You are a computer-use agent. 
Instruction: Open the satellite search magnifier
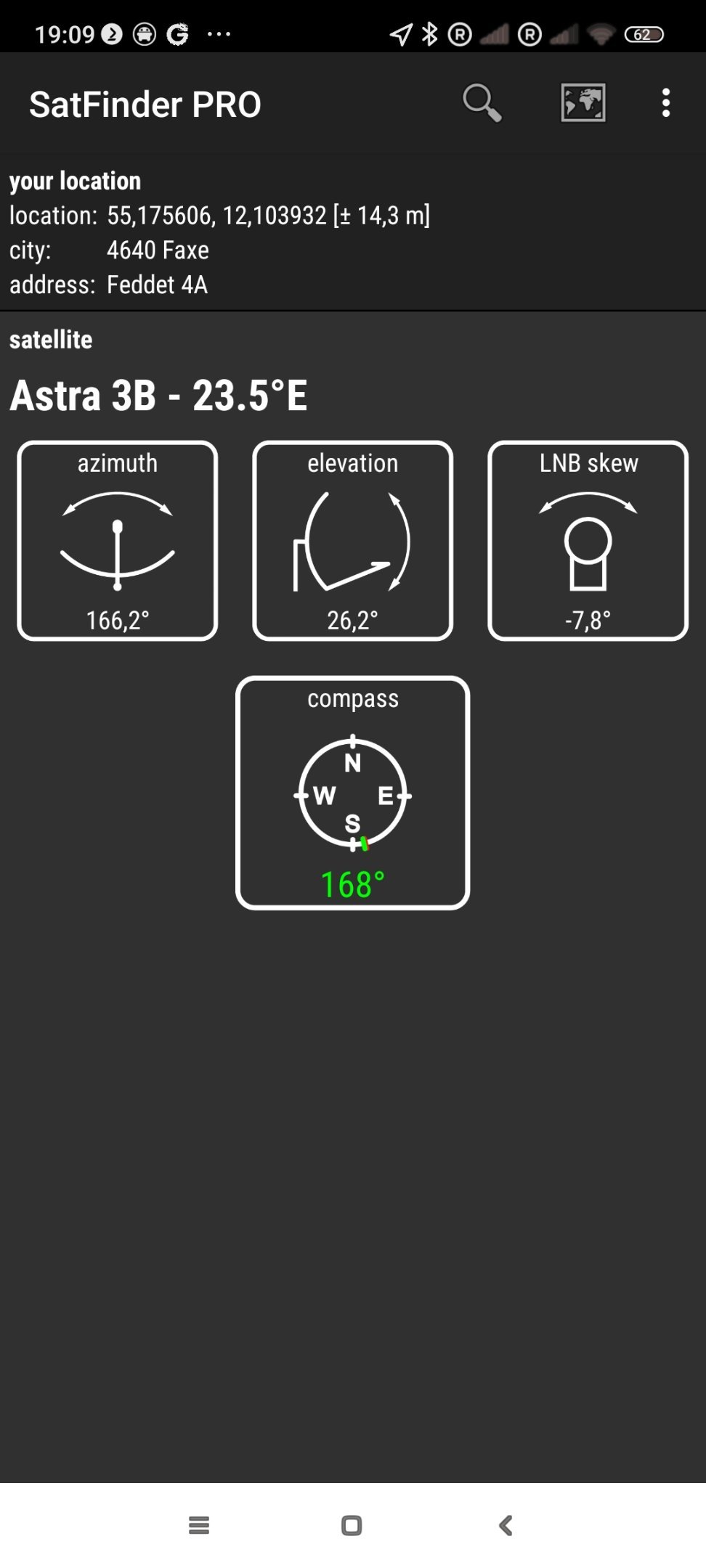click(482, 103)
